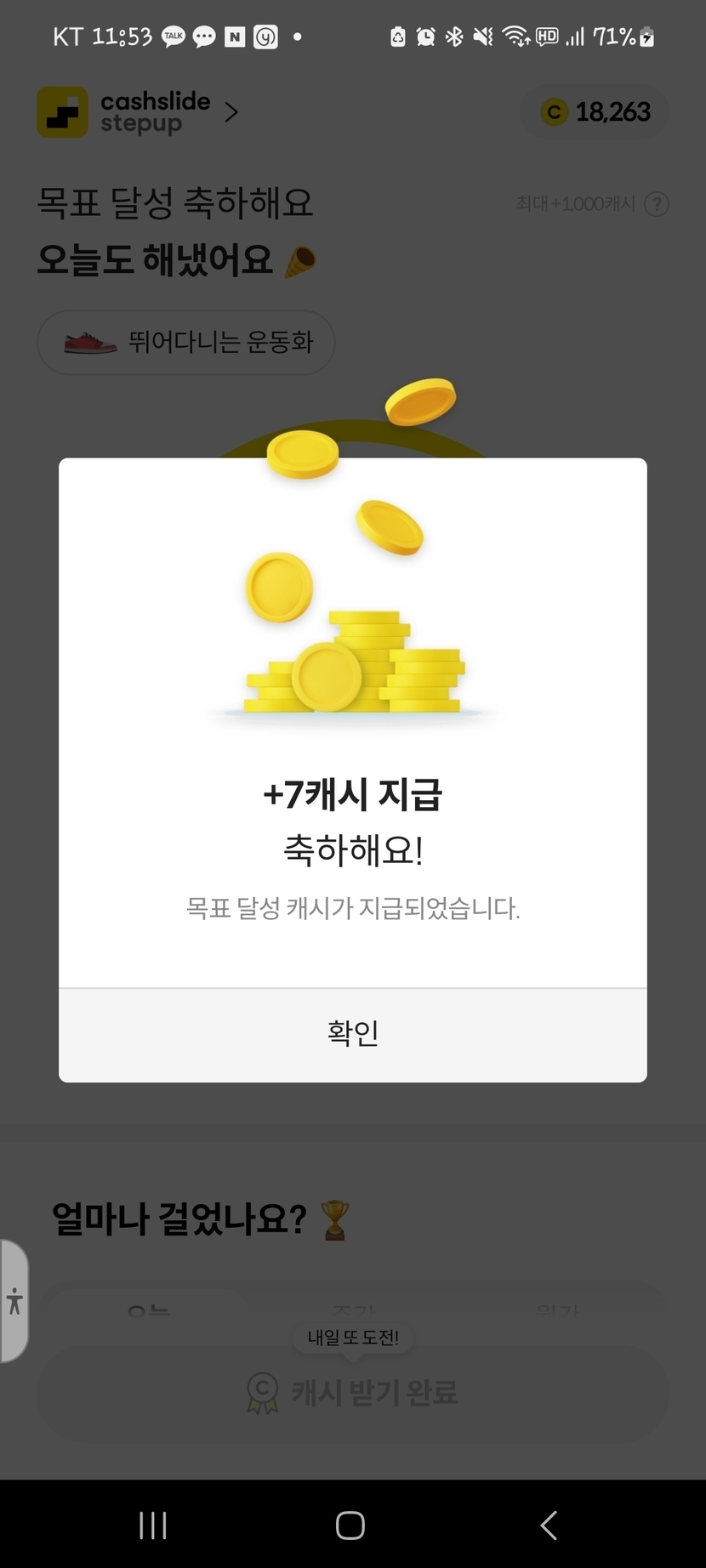Select the 뛰어다니는 운동화 chip
The image size is (706, 1568).
[186, 343]
